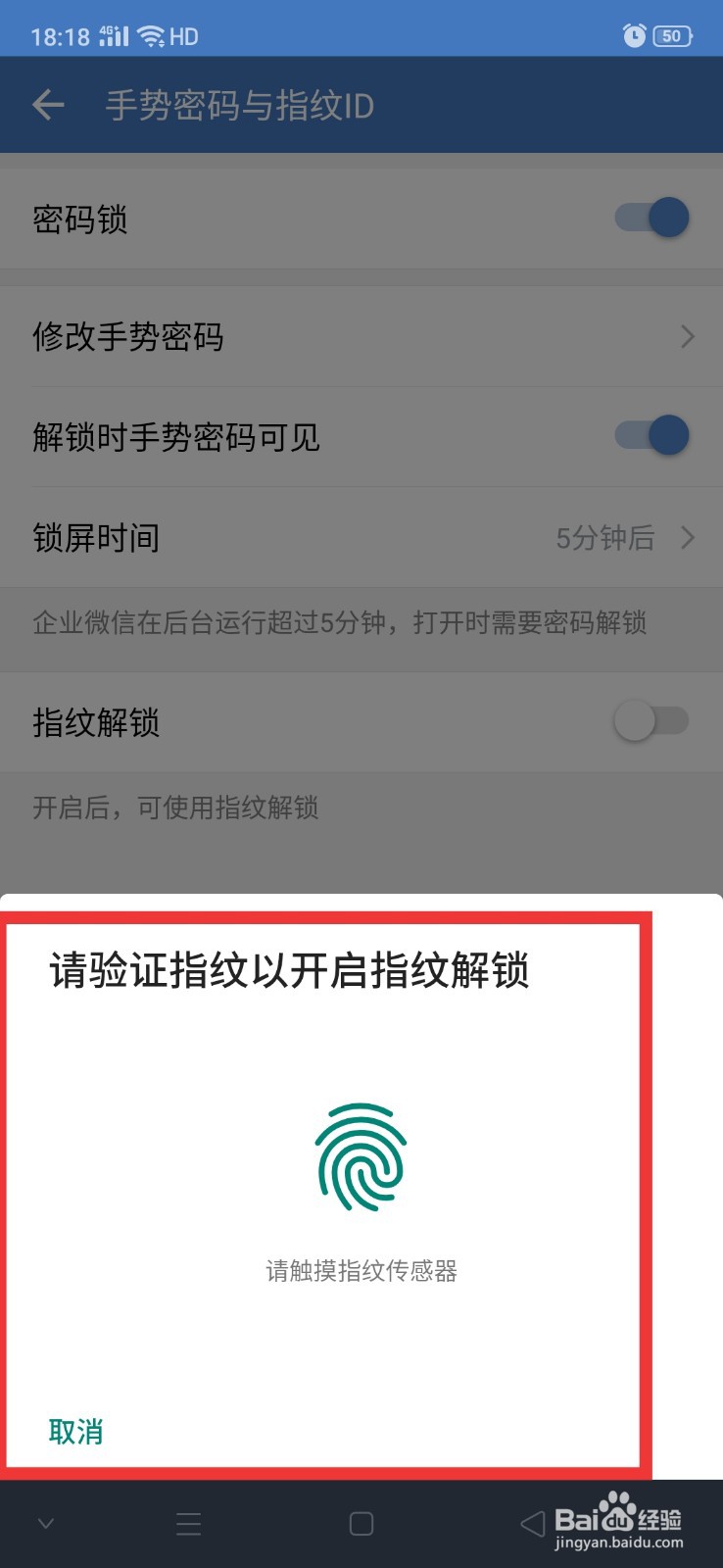Tap the HD VoLTE indicator icon

tap(183, 35)
